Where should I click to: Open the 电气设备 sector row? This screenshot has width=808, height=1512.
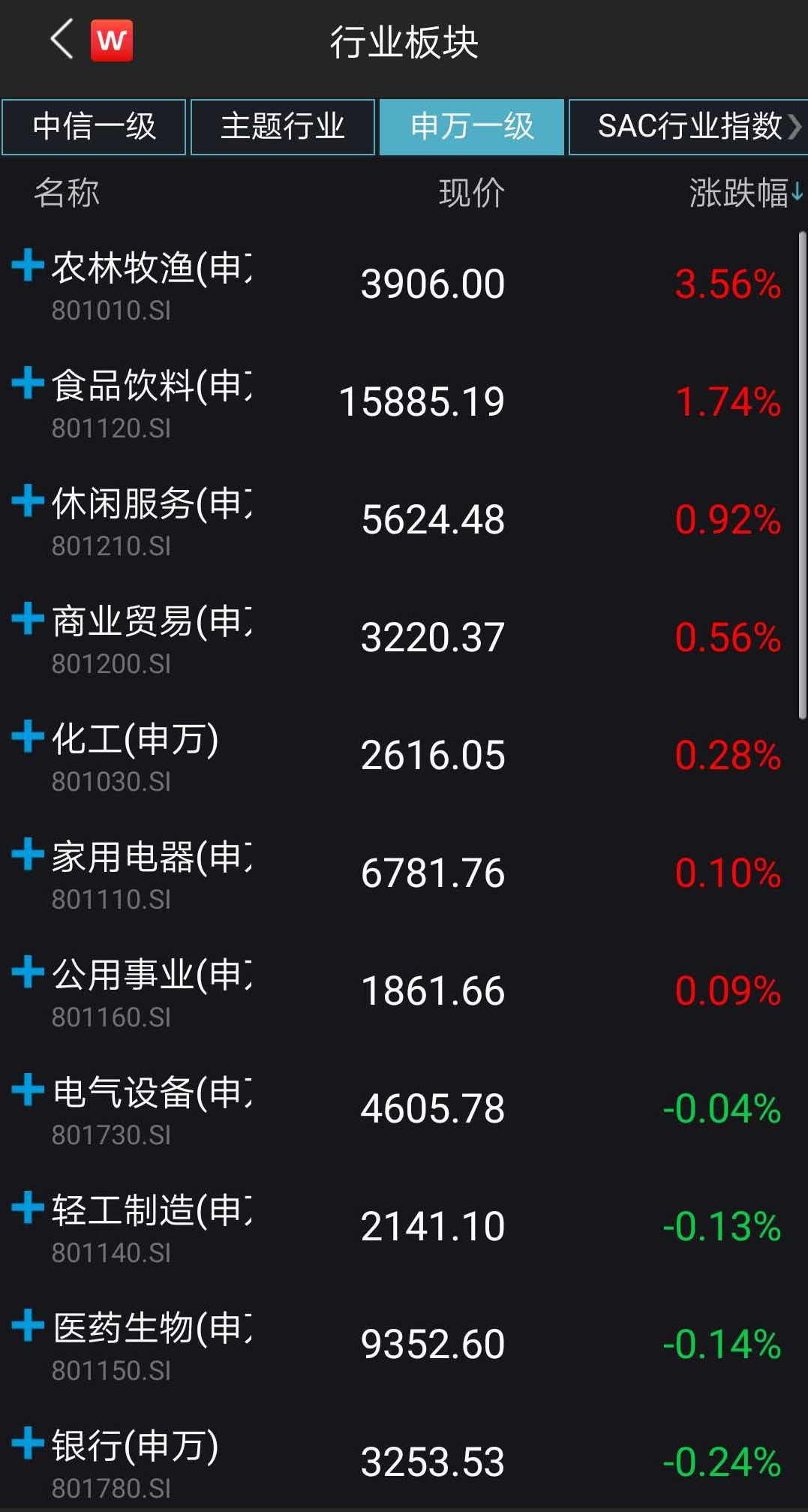coord(398,1109)
